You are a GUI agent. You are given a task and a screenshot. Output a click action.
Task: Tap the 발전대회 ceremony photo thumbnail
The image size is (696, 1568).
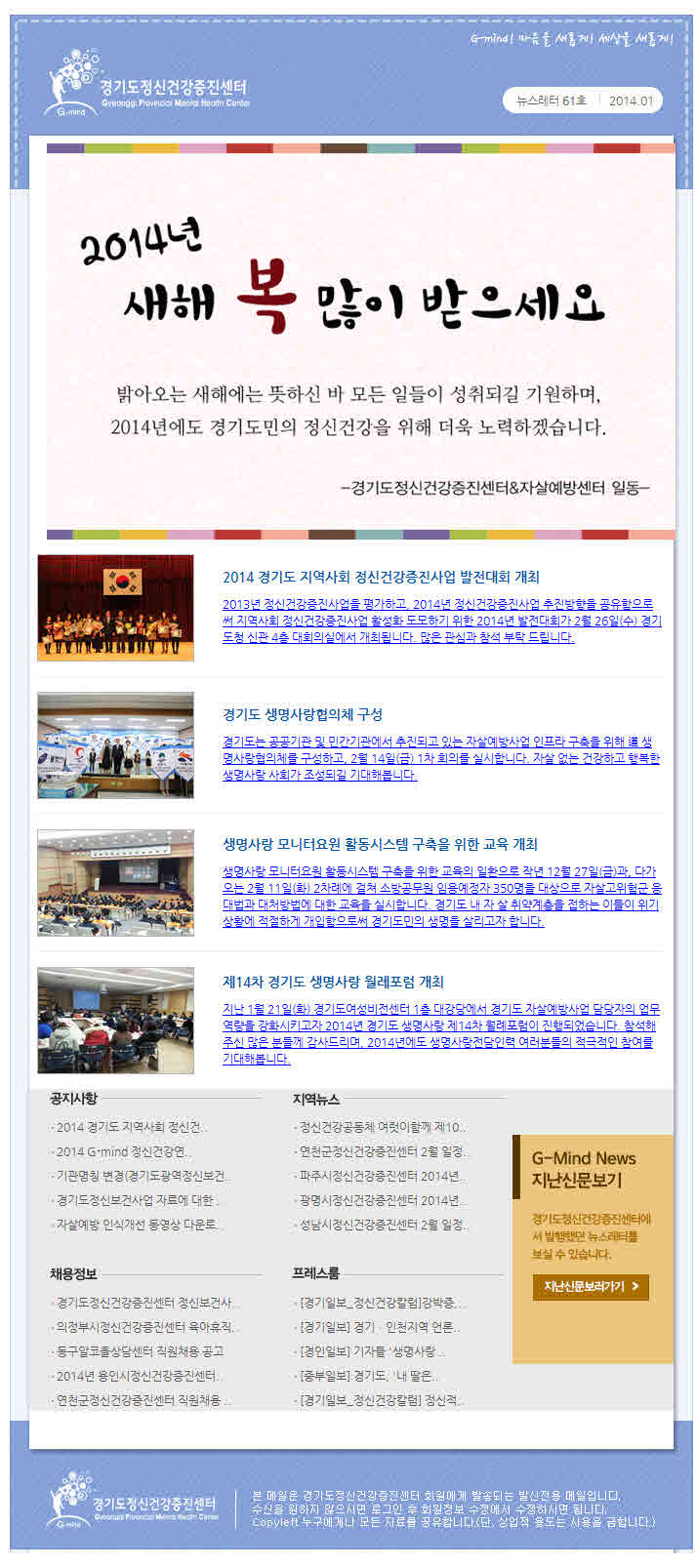point(115,608)
